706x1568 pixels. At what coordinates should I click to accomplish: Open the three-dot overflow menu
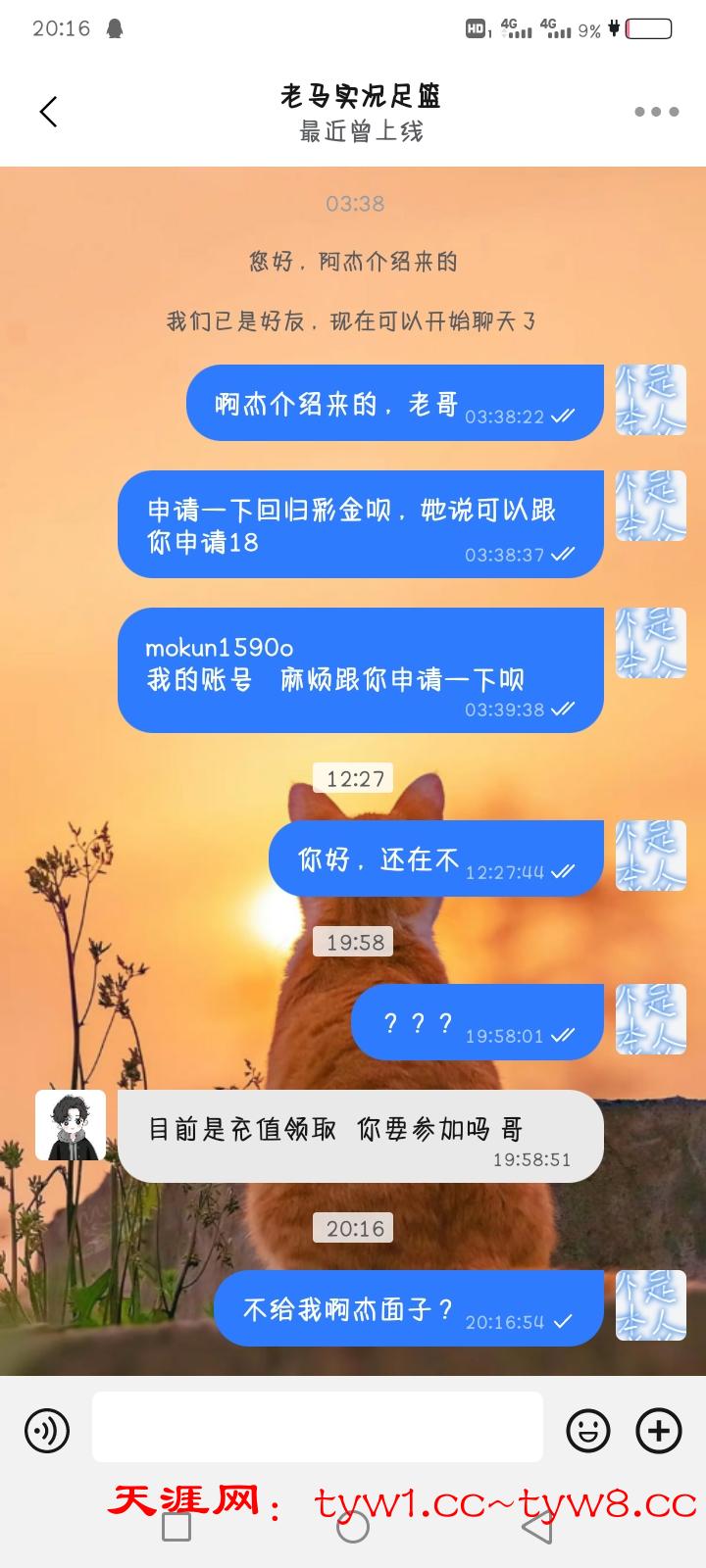coord(656,112)
